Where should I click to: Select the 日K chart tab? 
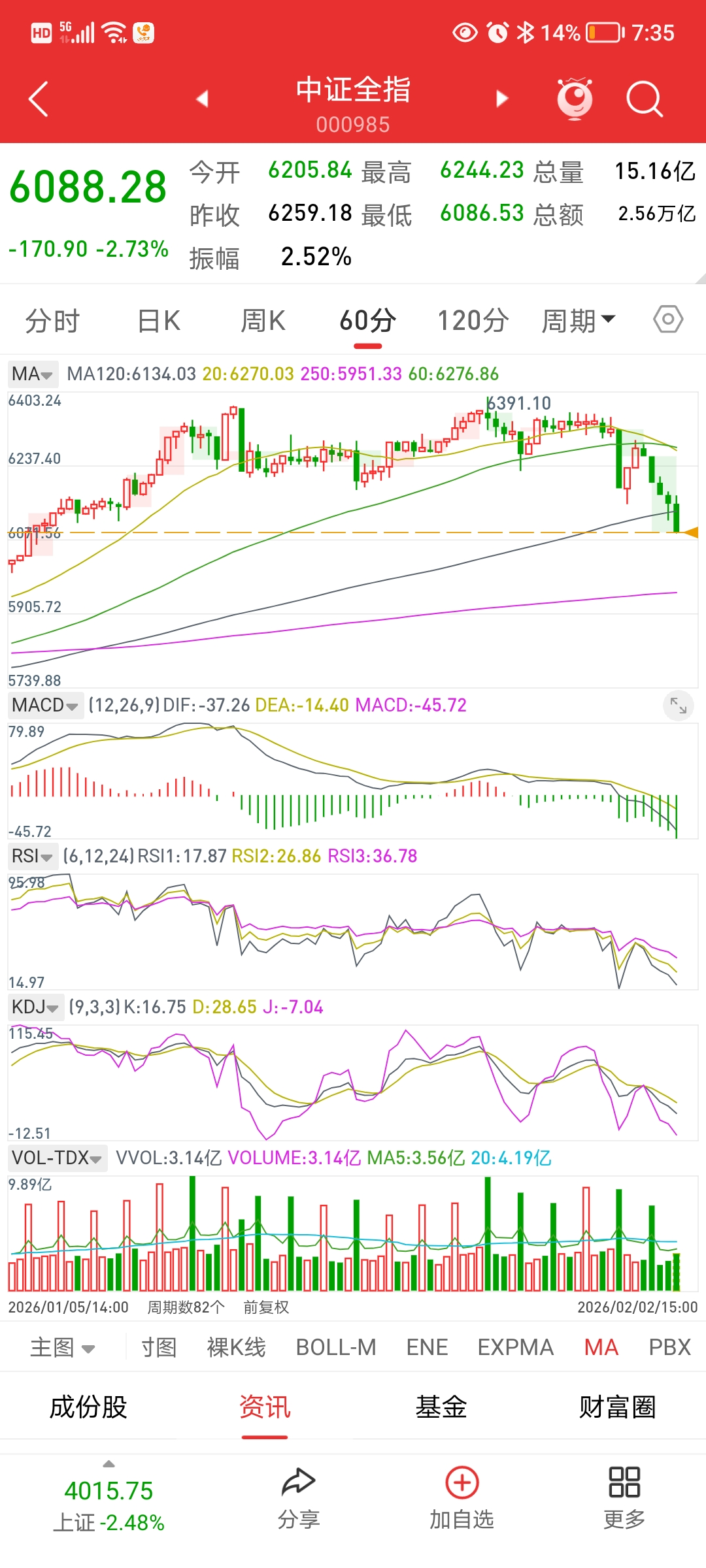click(x=159, y=321)
